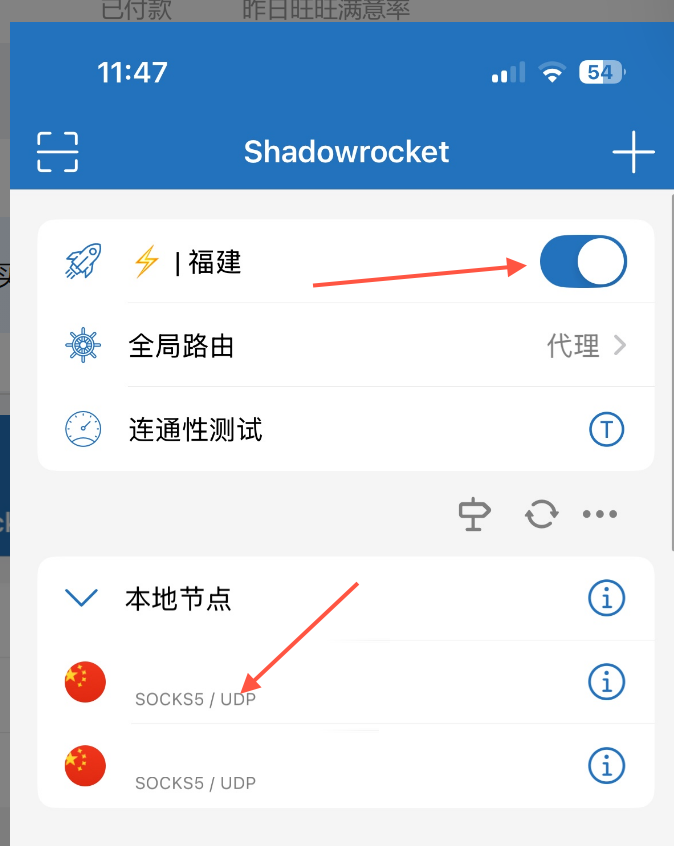Tap the T icon beside 连通性测试

606,430
